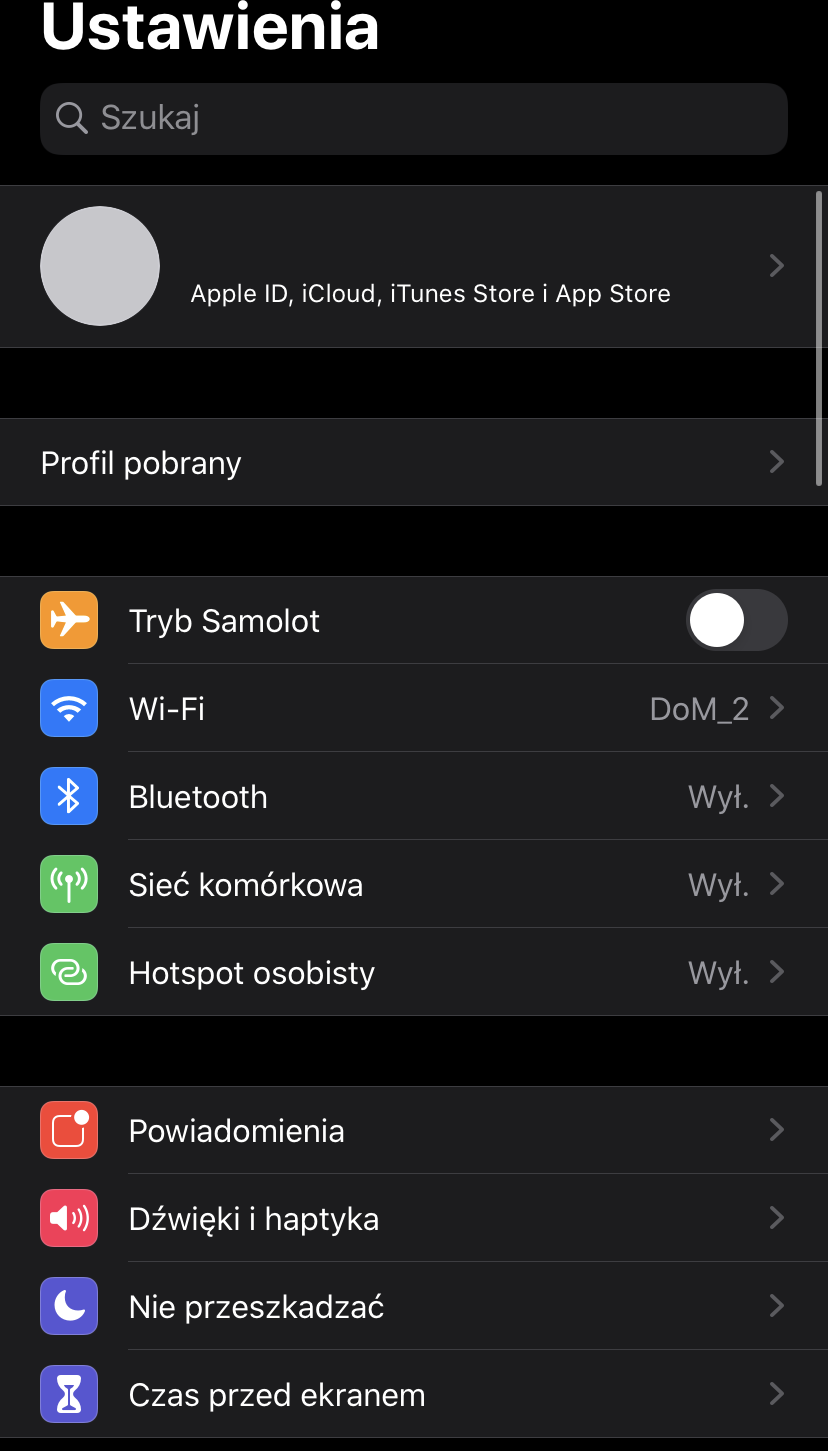Viewport: 828px width, 1451px height.
Task: Open Wi-Fi settings
Action: click(x=414, y=708)
